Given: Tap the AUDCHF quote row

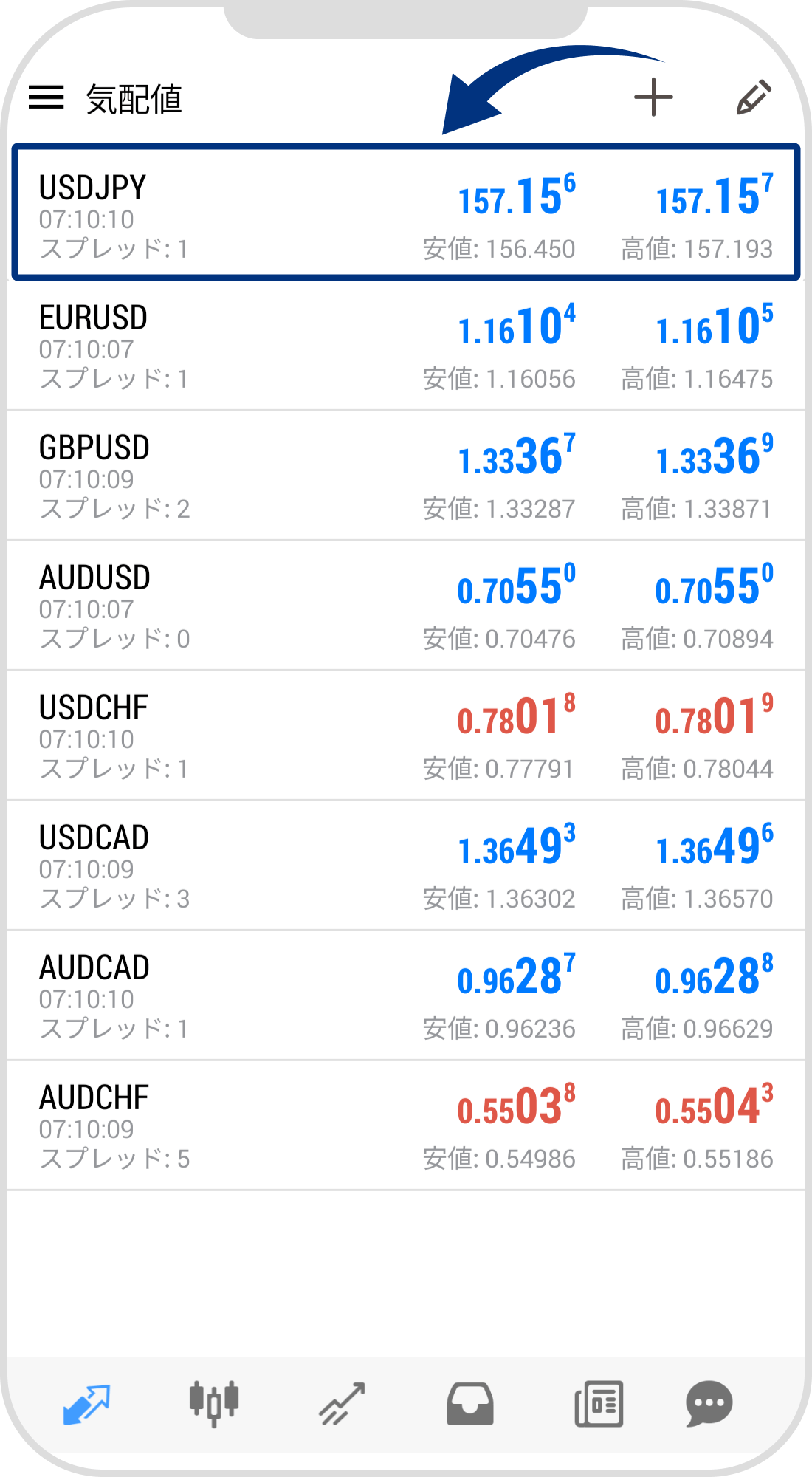Looking at the screenshot, I should 406,1125.
